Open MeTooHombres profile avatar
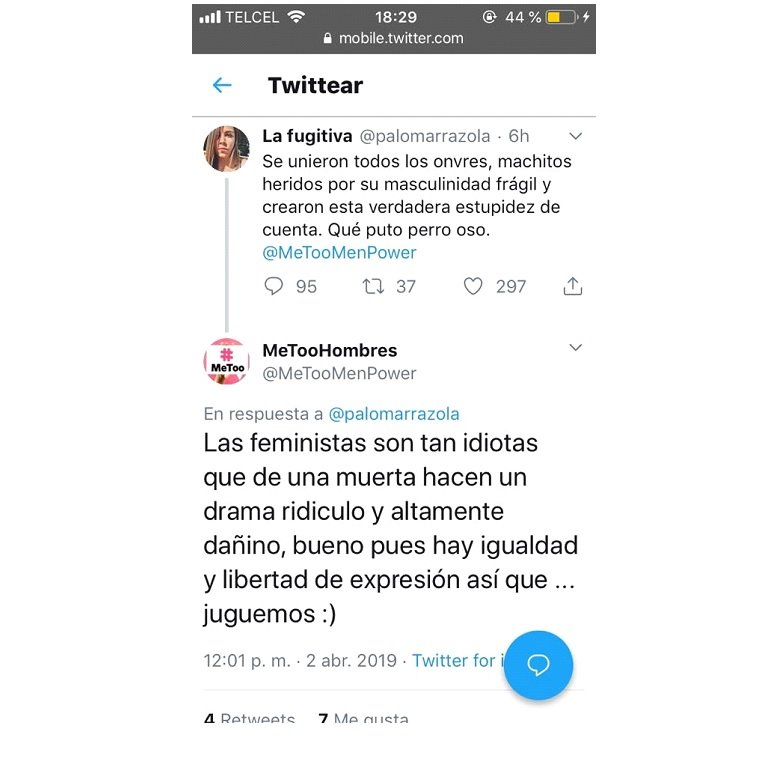780x764 pixels. click(x=226, y=361)
